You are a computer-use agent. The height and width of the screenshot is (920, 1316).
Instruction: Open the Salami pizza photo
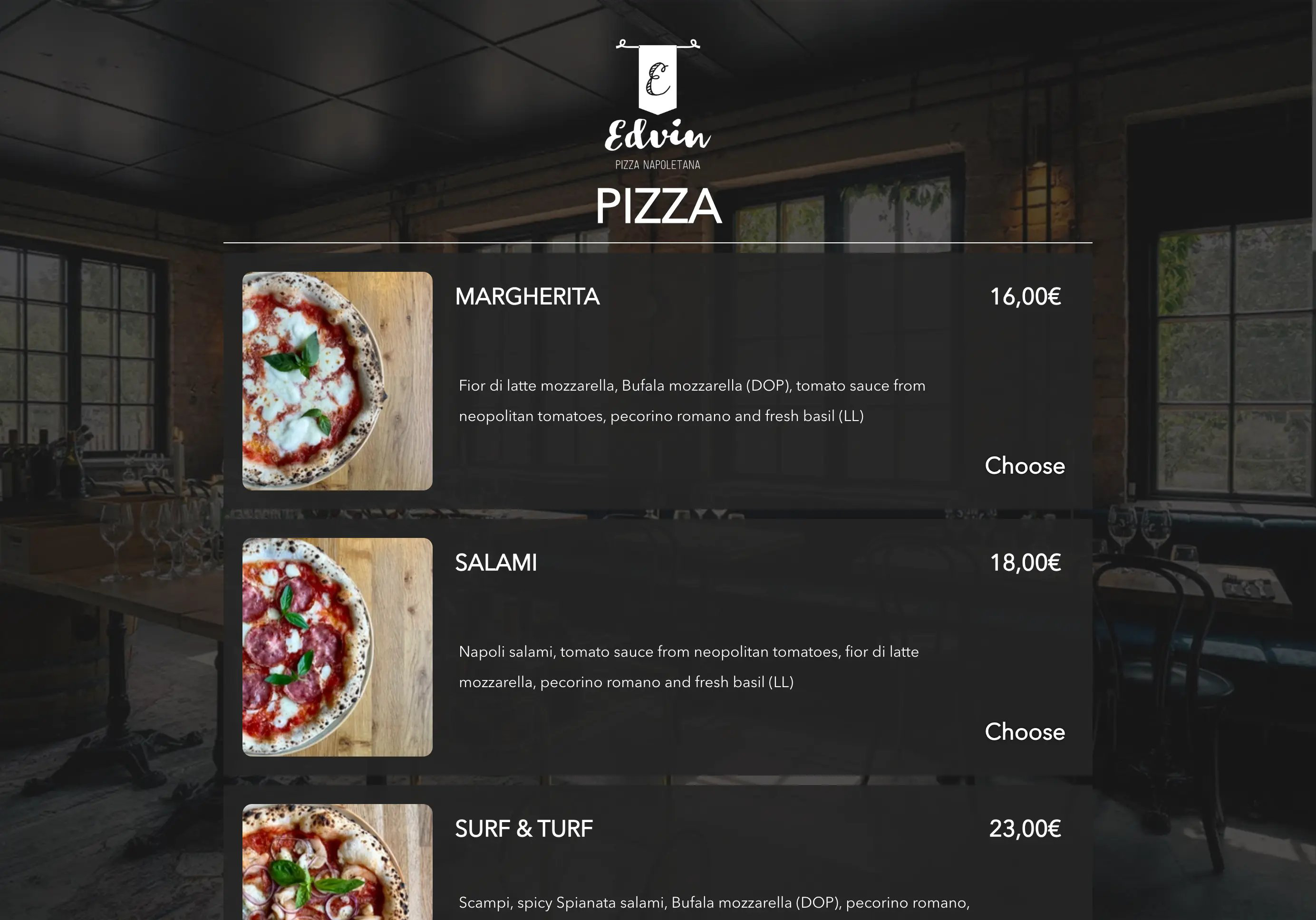click(x=337, y=647)
